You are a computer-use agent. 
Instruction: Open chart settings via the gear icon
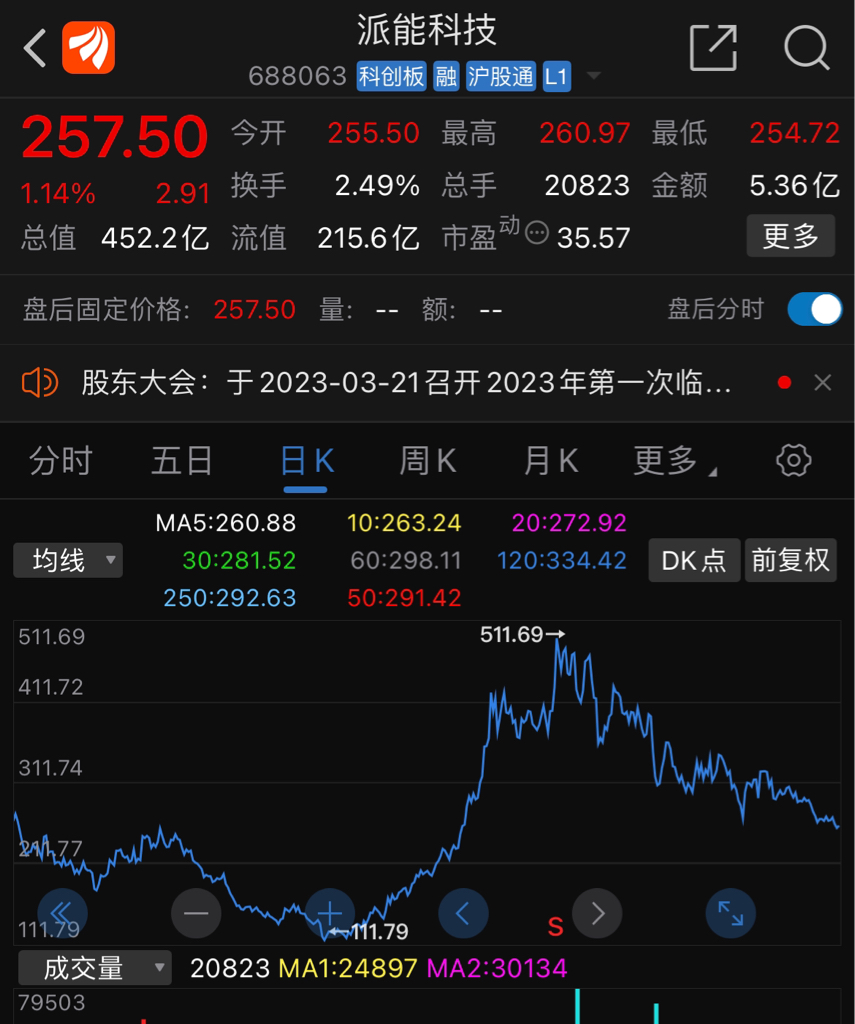(793, 460)
